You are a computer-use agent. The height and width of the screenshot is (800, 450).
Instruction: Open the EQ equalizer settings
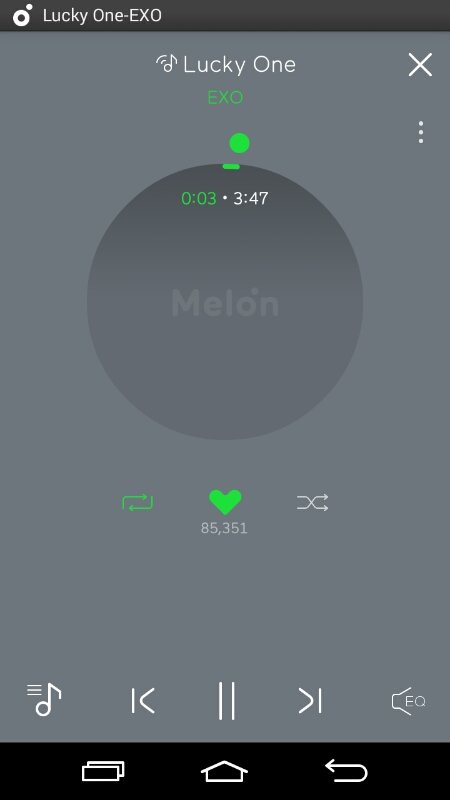[x=408, y=701]
